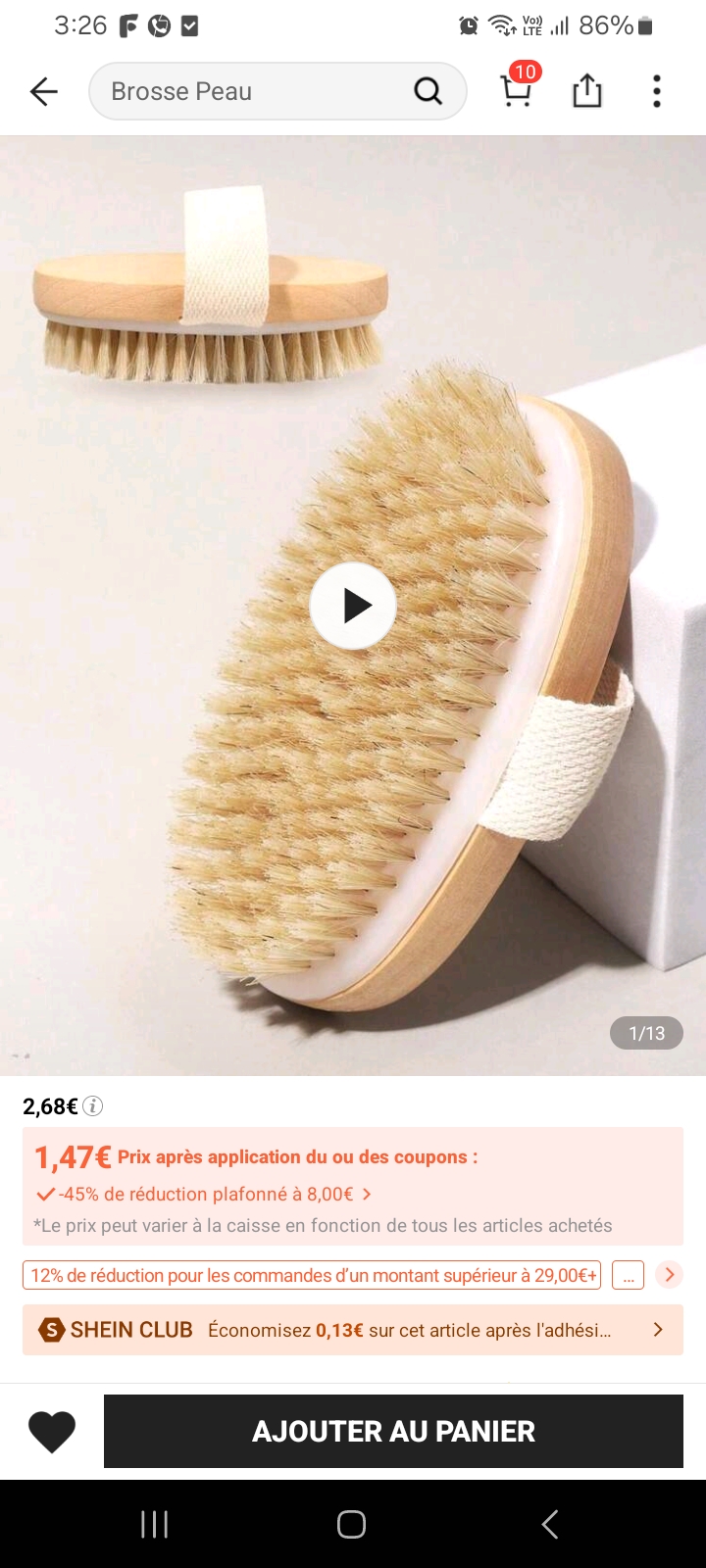Open the recent apps view
This screenshot has height=1568, width=706.
tap(154, 1524)
